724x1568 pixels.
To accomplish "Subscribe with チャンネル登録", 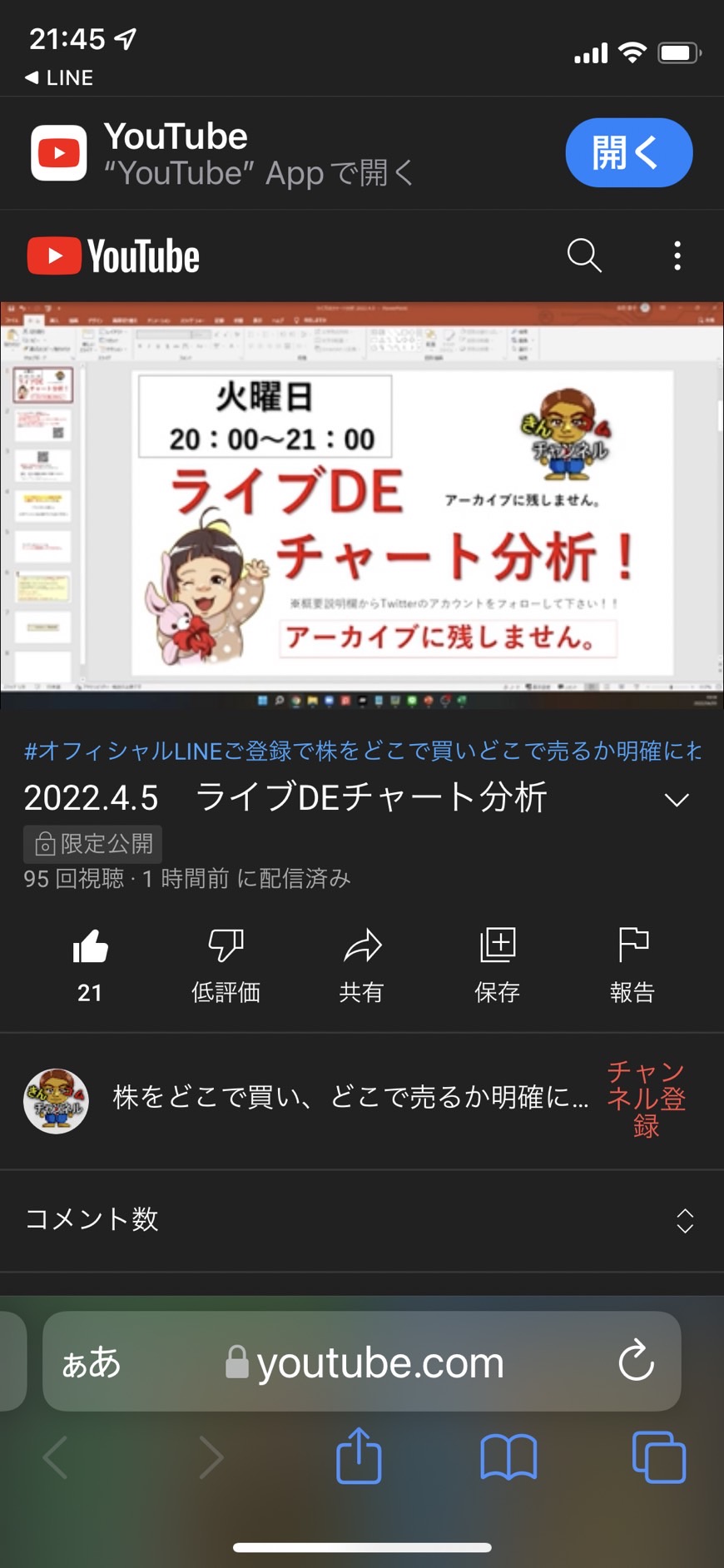I will tap(647, 1099).
